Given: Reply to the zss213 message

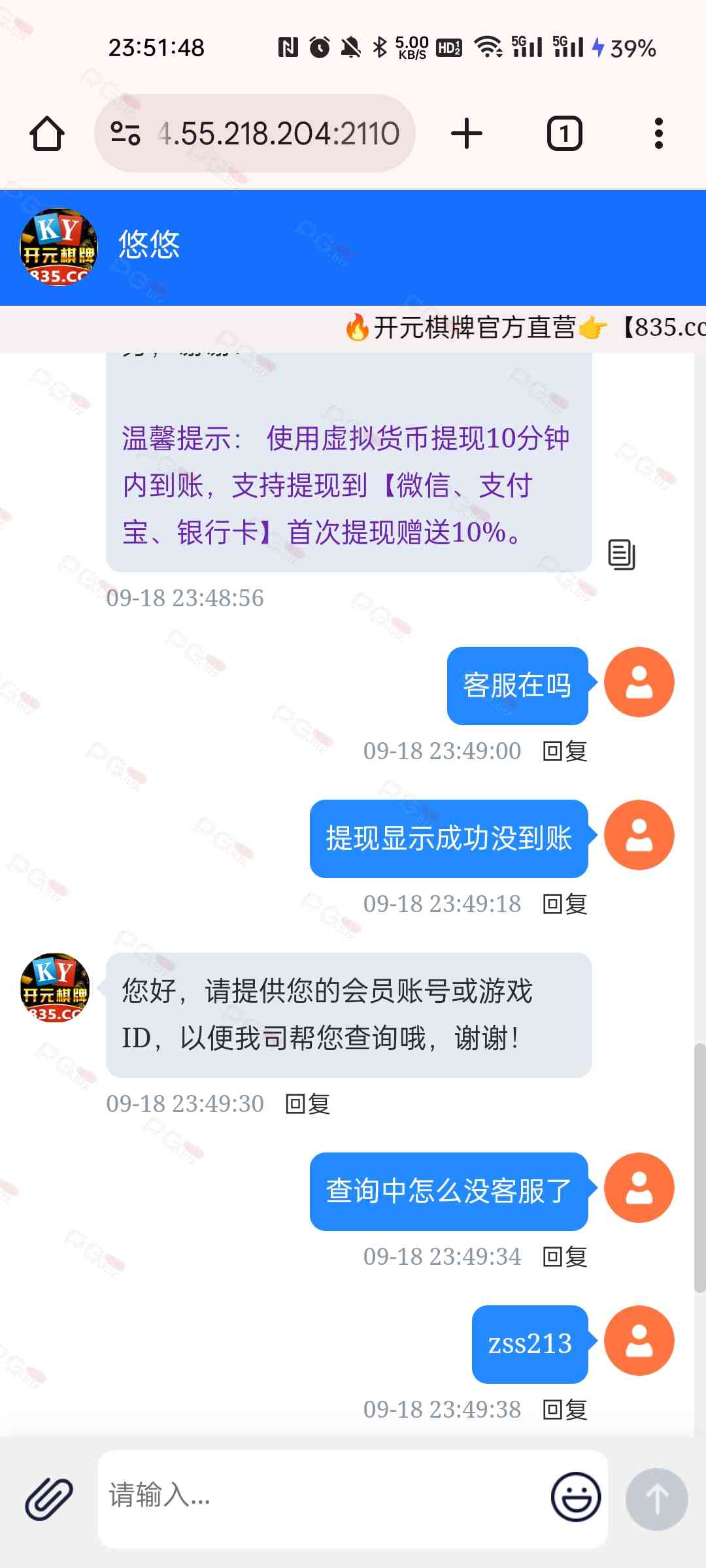Looking at the screenshot, I should 565,1410.
